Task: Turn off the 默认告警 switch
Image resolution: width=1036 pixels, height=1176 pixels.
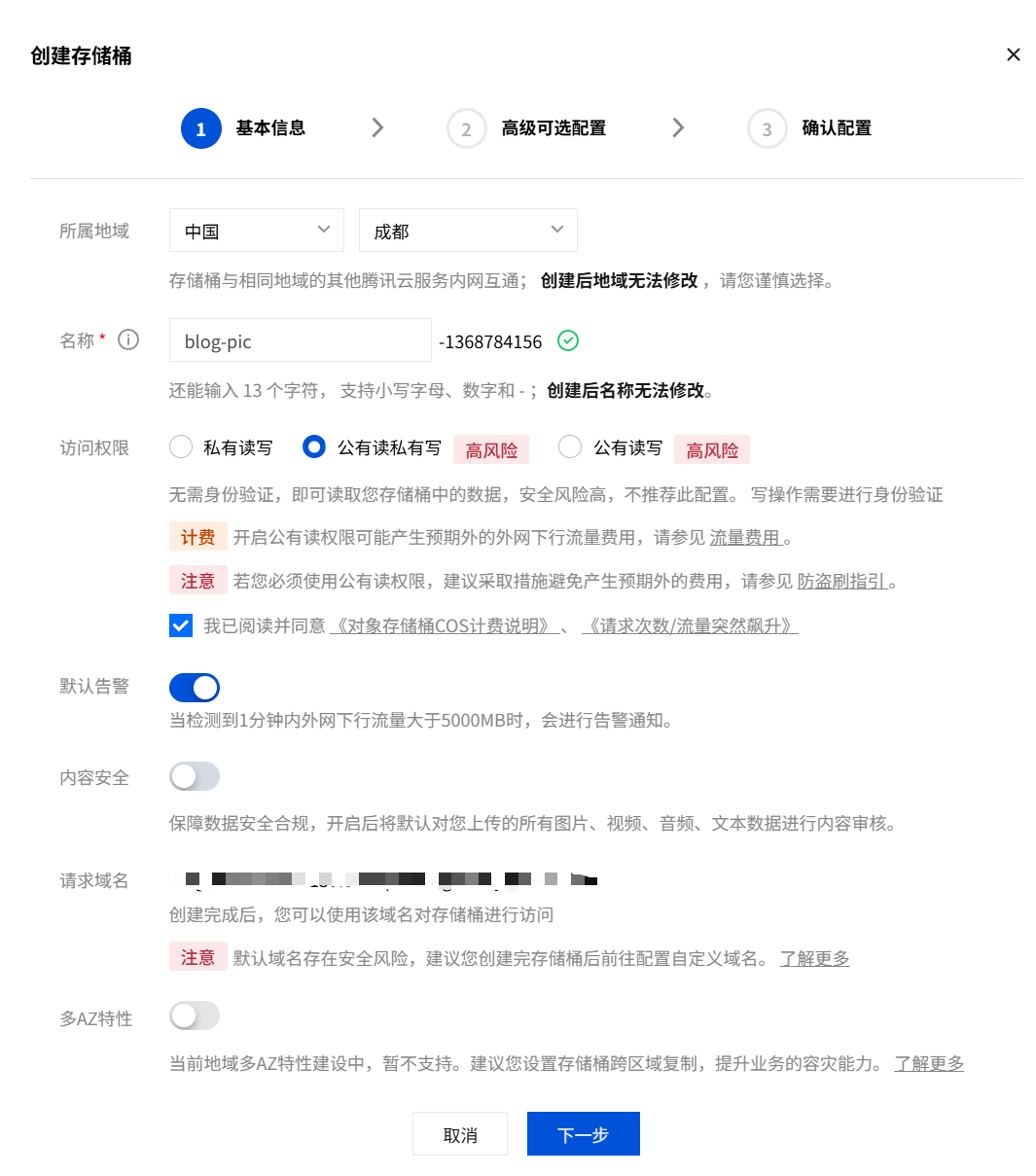Action: (195, 688)
